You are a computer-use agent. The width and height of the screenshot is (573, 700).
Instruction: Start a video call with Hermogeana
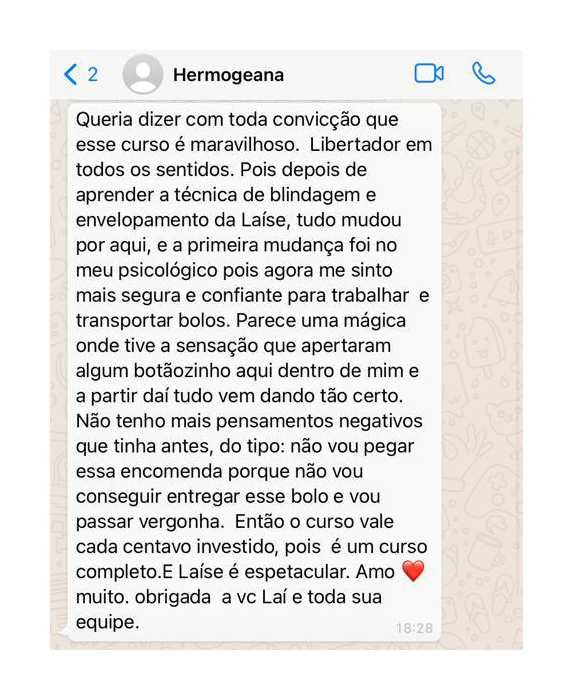click(429, 74)
